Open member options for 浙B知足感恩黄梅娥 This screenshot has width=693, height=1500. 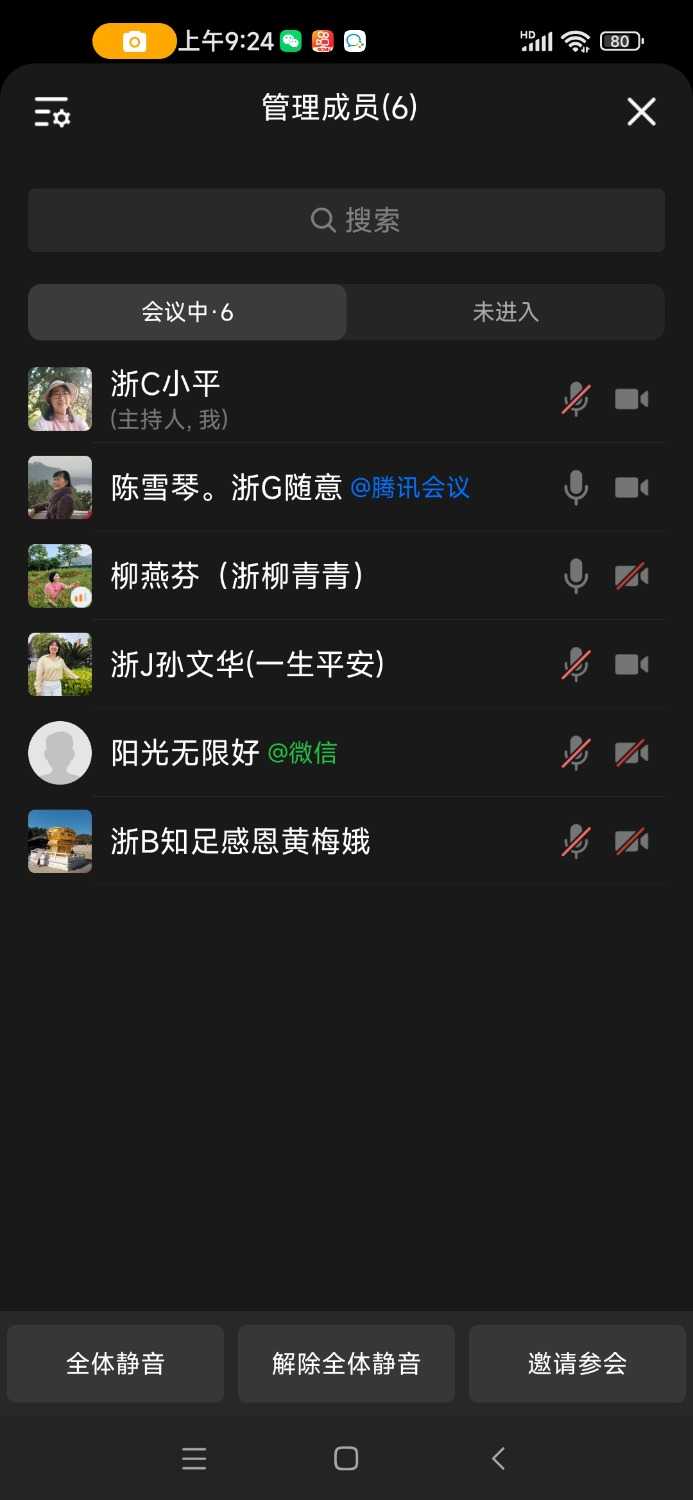point(240,842)
